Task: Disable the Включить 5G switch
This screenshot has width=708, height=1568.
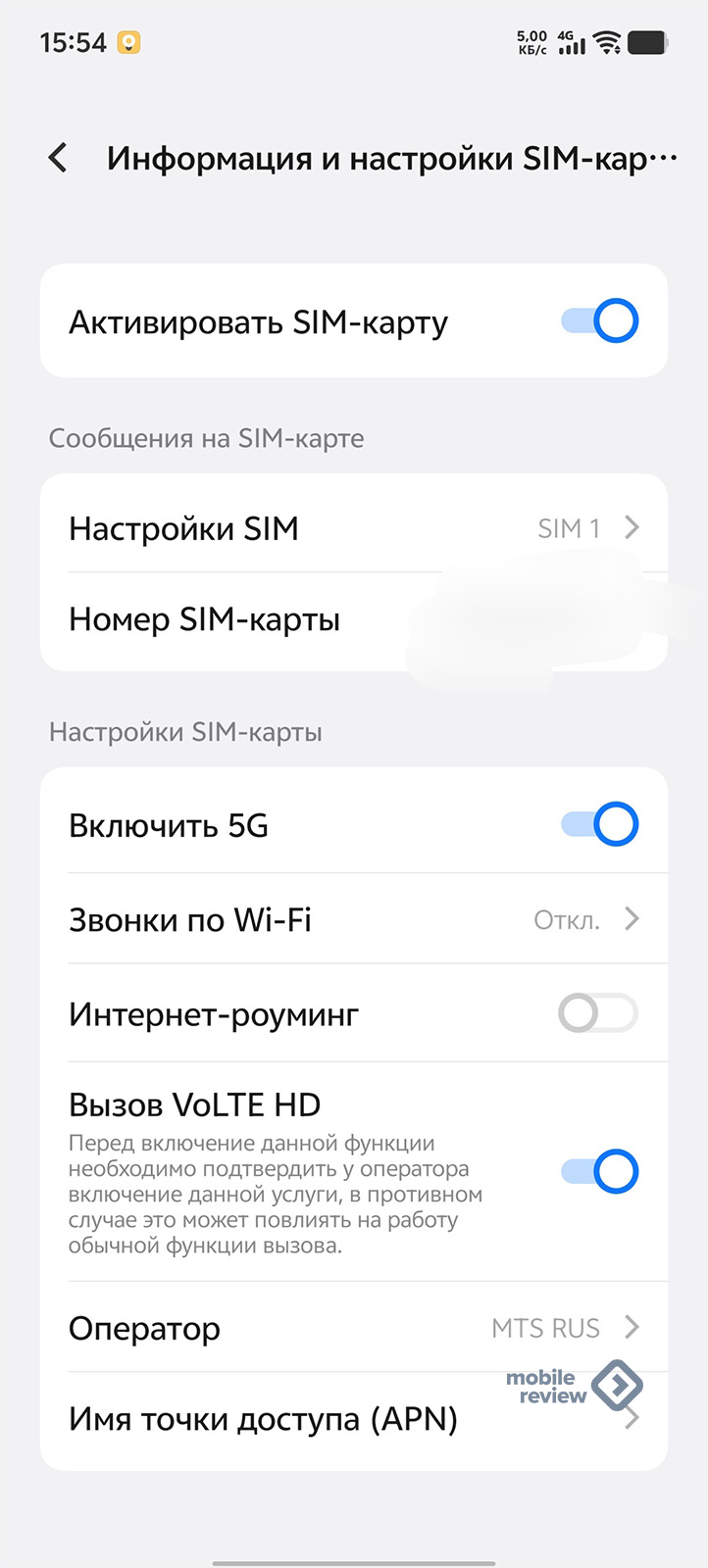Action: pyautogui.click(x=599, y=824)
